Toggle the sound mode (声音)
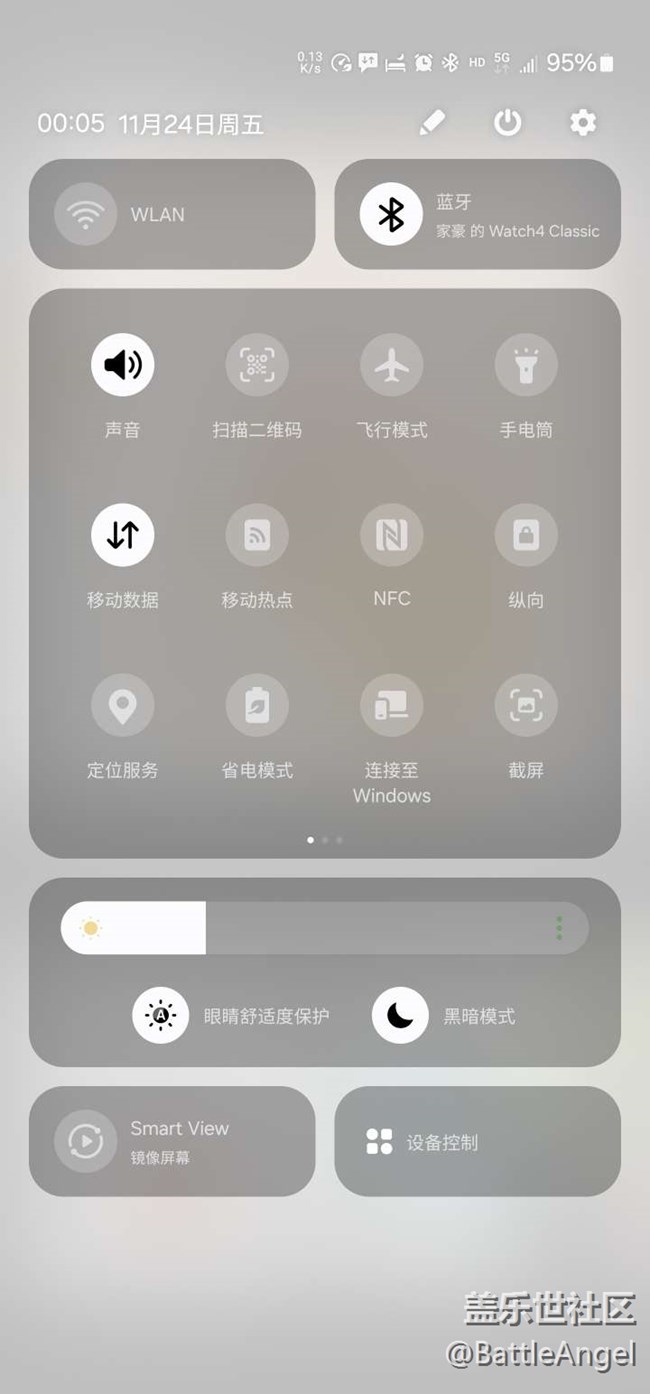The image size is (650, 1394). (122, 366)
